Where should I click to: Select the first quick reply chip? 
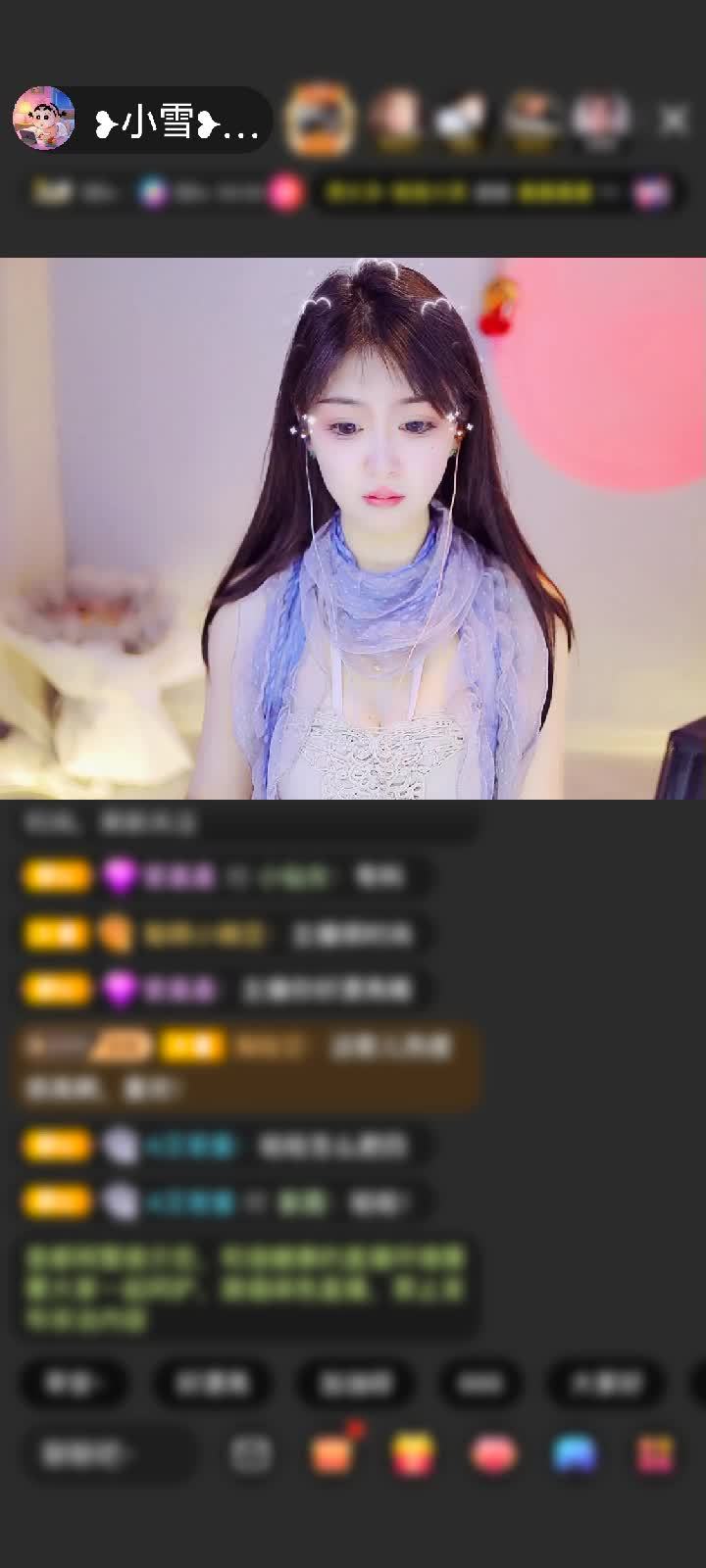[x=74, y=1383]
